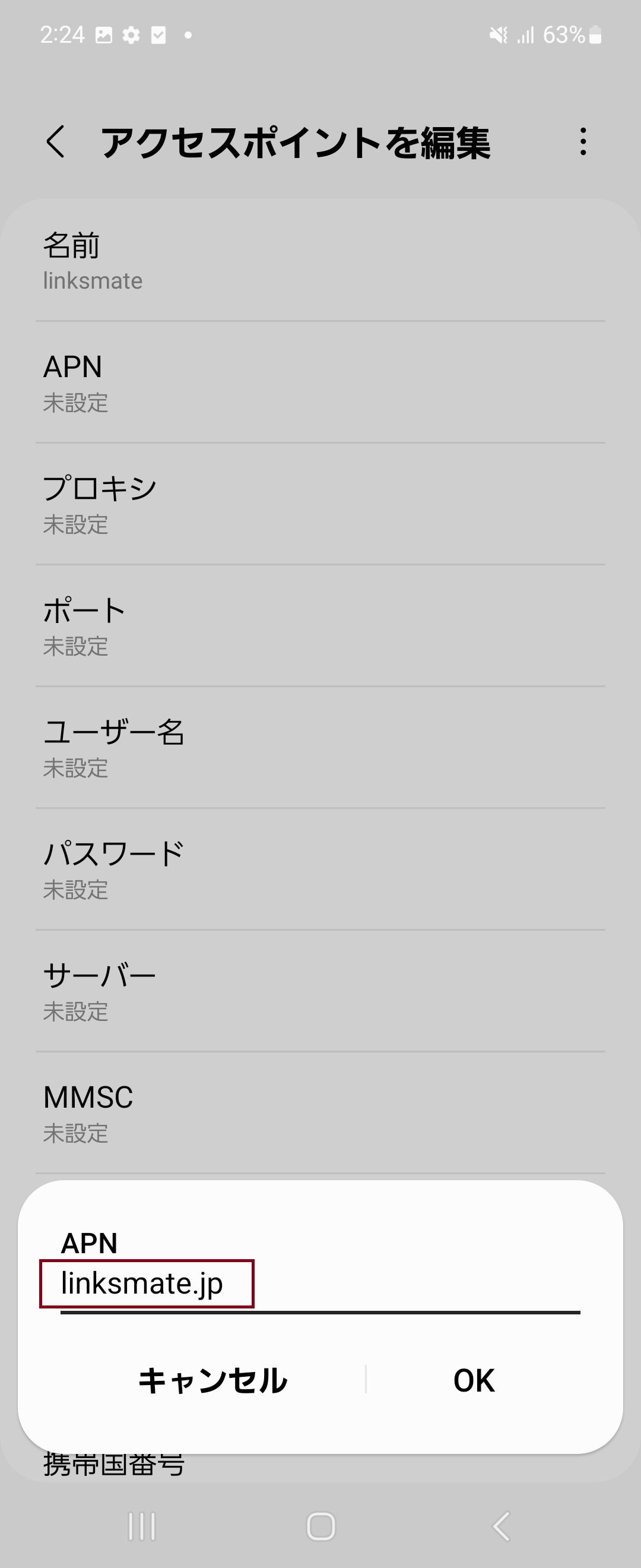This screenshot has width=641, height=1568.
Task: Select the APN list item marked 未設定
Action: coord(320,384)
